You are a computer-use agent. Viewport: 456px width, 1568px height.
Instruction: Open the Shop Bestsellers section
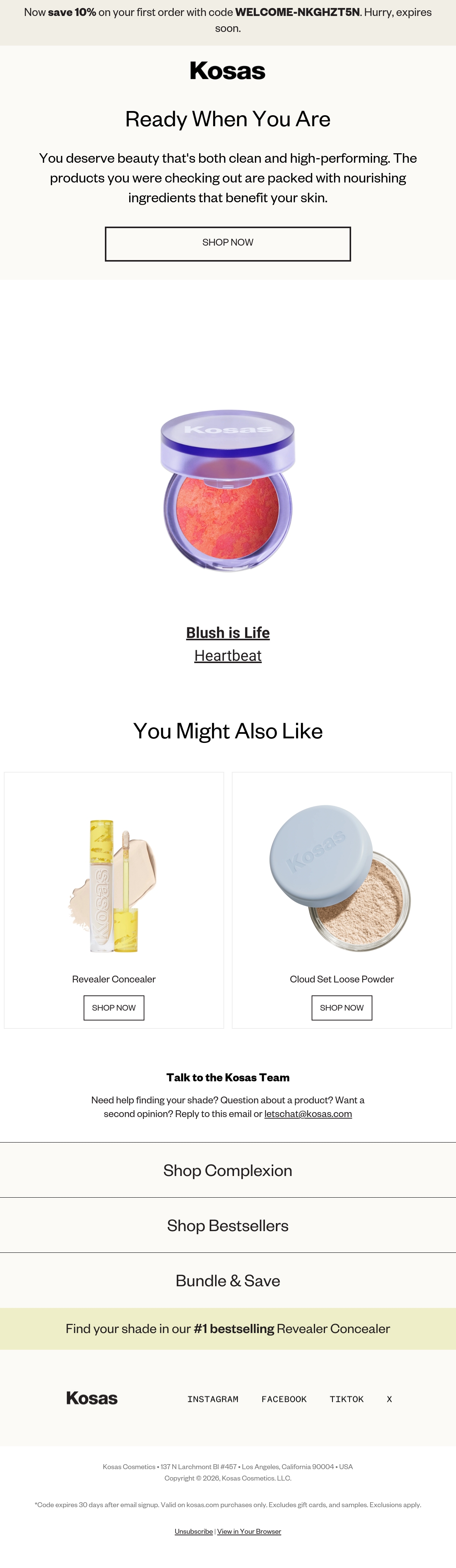[228, 1226]
